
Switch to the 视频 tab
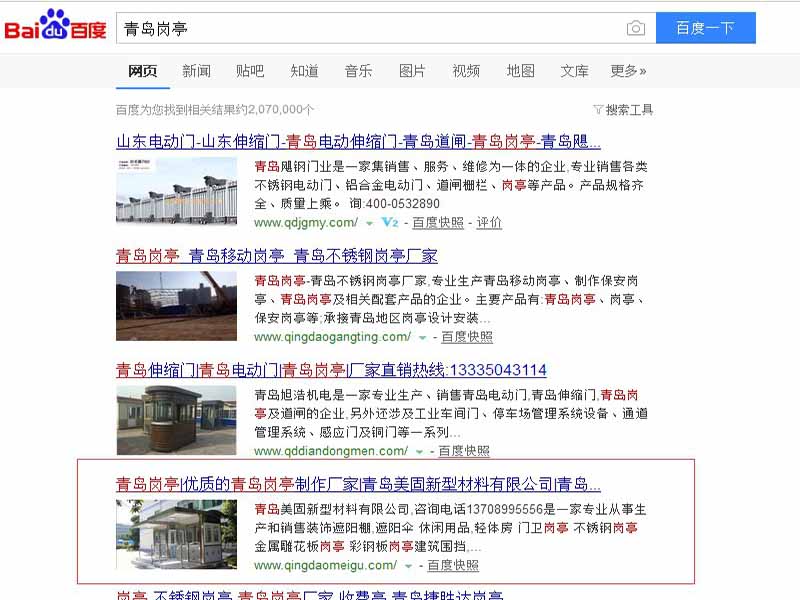(466, 71)
